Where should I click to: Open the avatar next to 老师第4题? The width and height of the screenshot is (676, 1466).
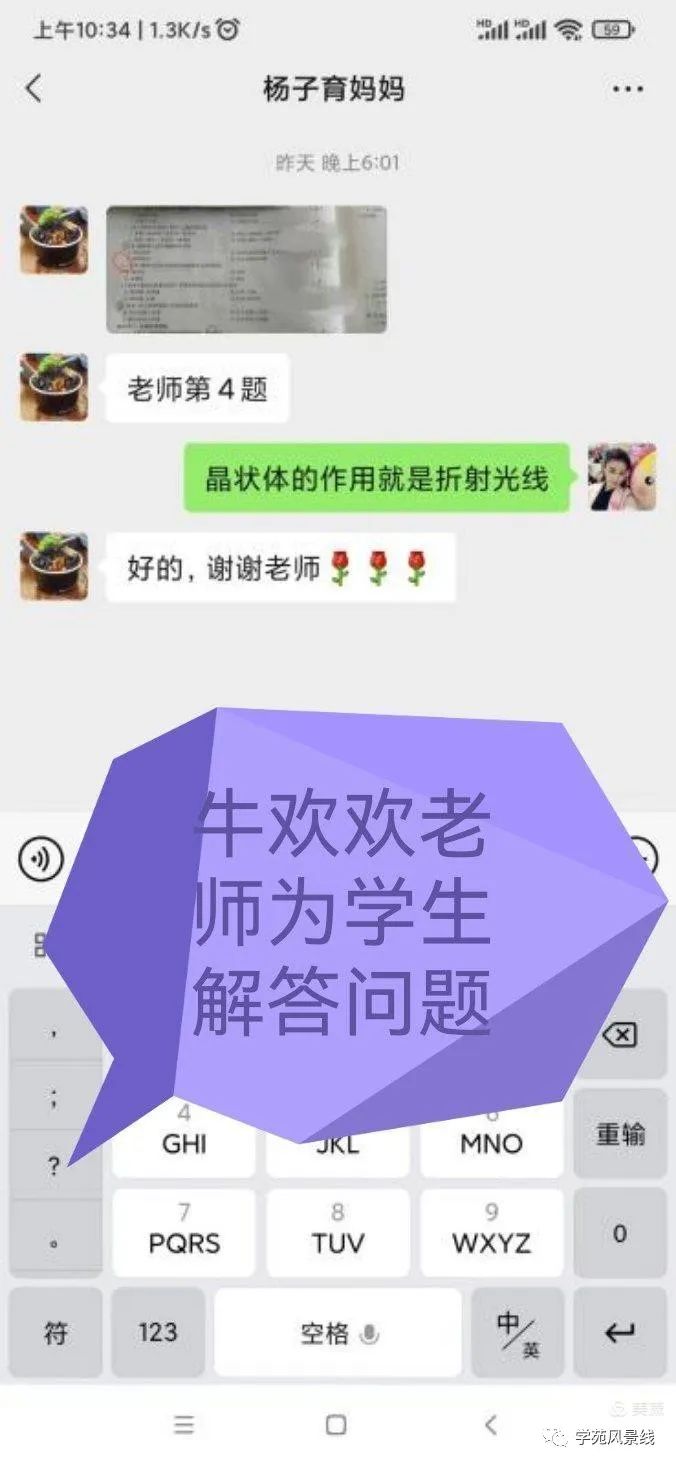[x=54, y=387]
